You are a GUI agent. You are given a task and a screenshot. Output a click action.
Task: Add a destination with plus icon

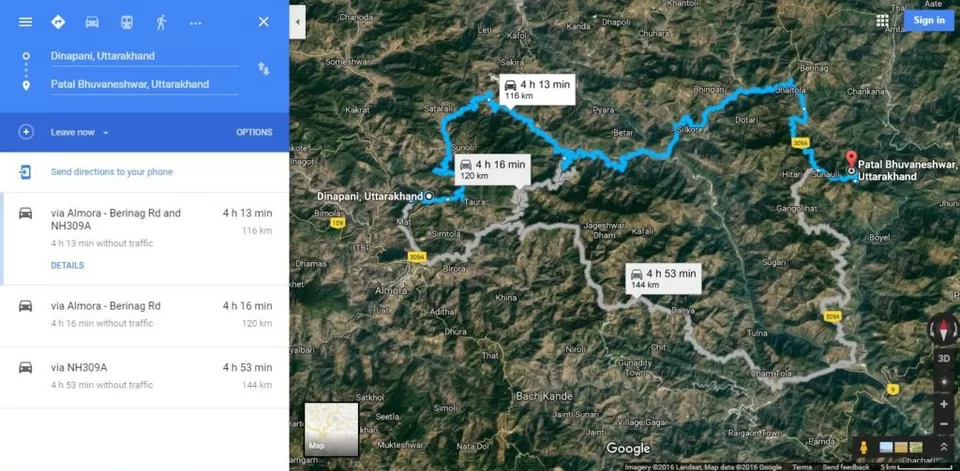point(26,132)
